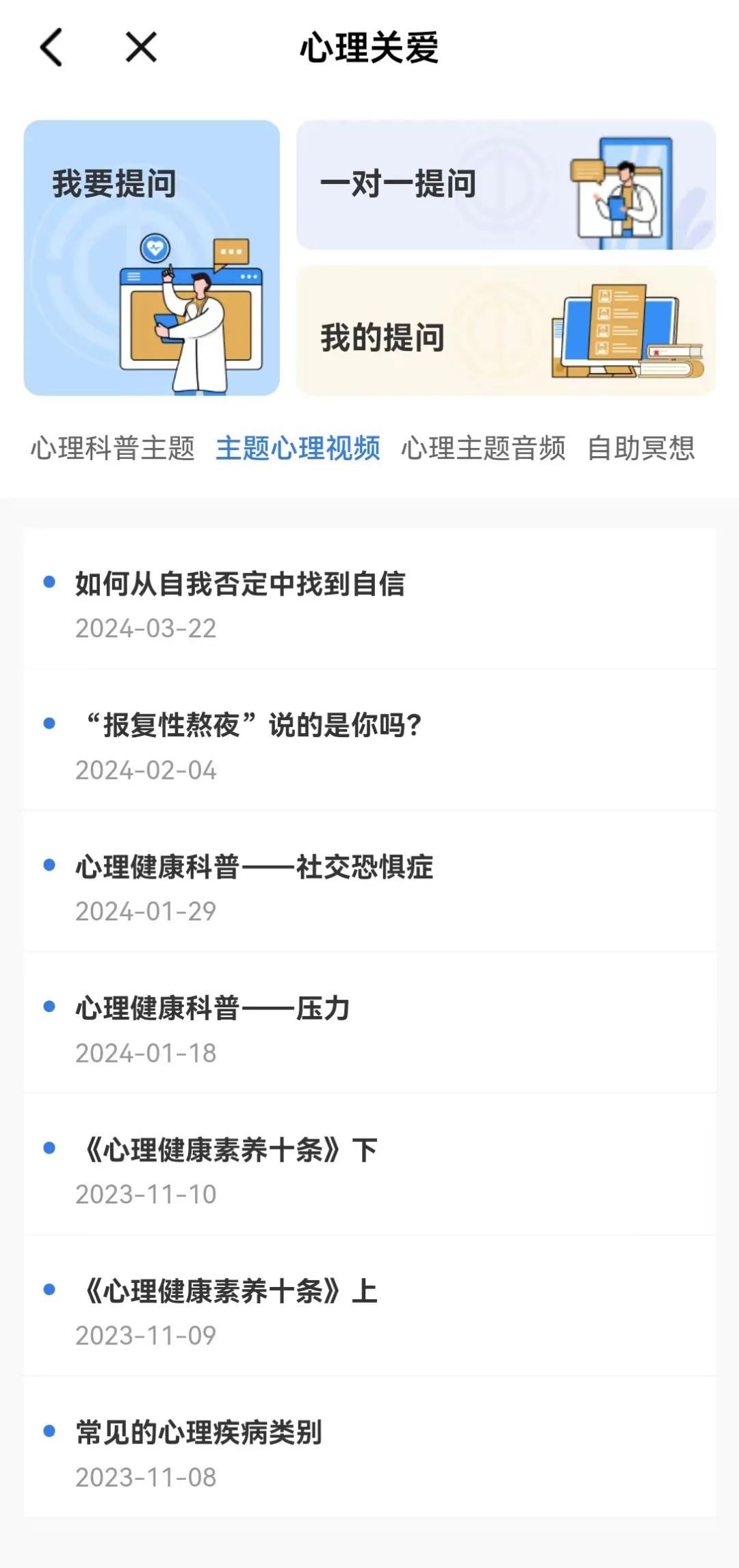Open the 我的提问 card
This screenshot has height=1568, width=739.
pyautogui.click(x=506, y=330)
